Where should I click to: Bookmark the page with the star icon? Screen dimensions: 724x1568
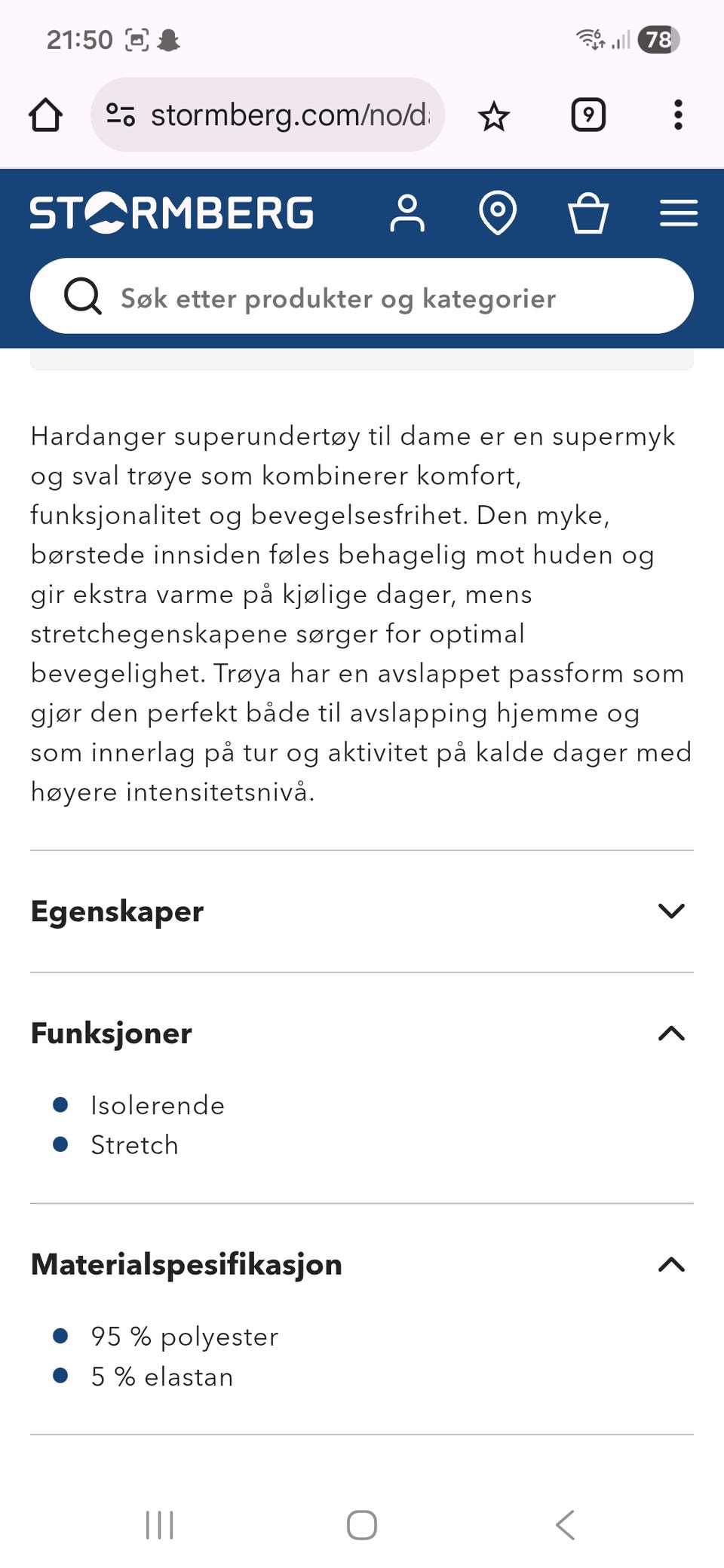[493, 115]
